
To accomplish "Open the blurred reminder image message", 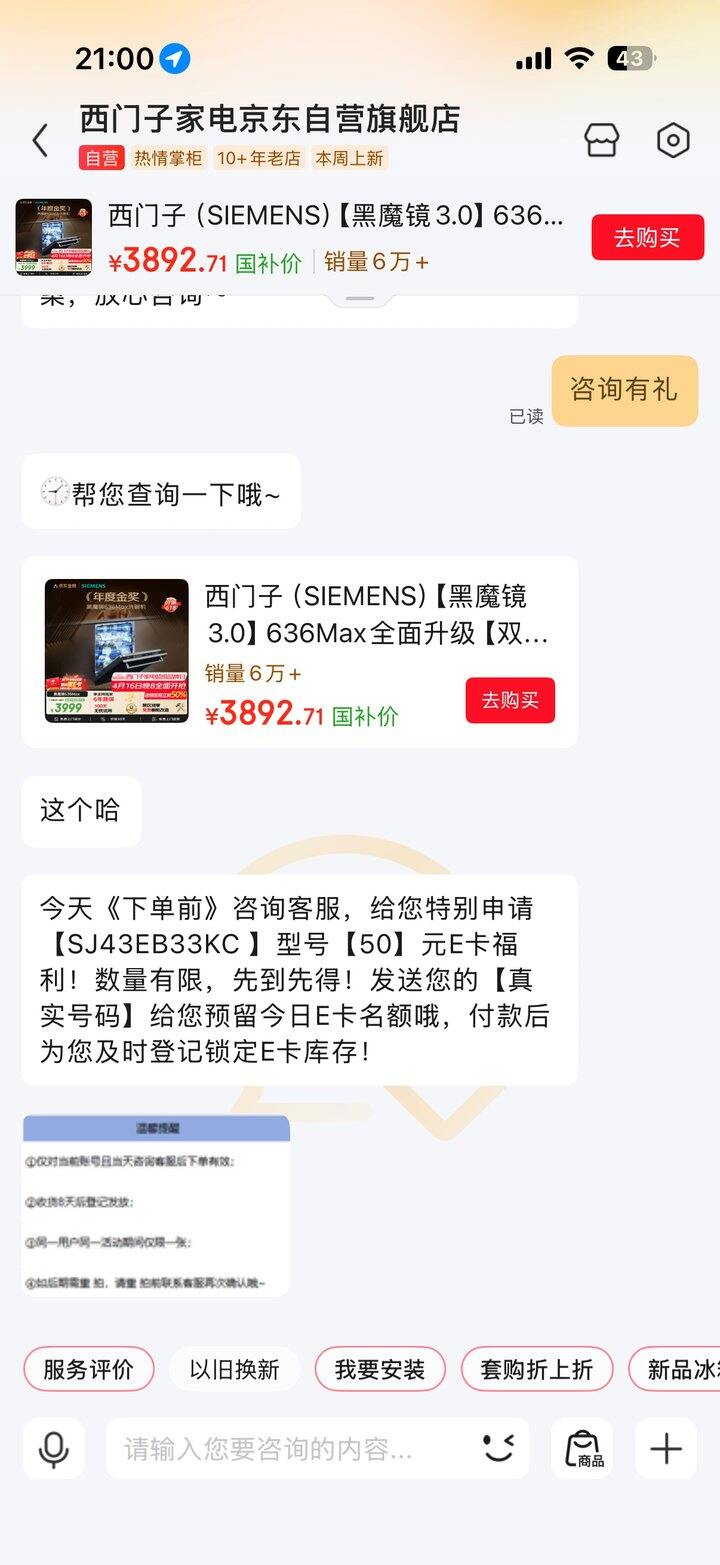I will [x=156, y=1205].
